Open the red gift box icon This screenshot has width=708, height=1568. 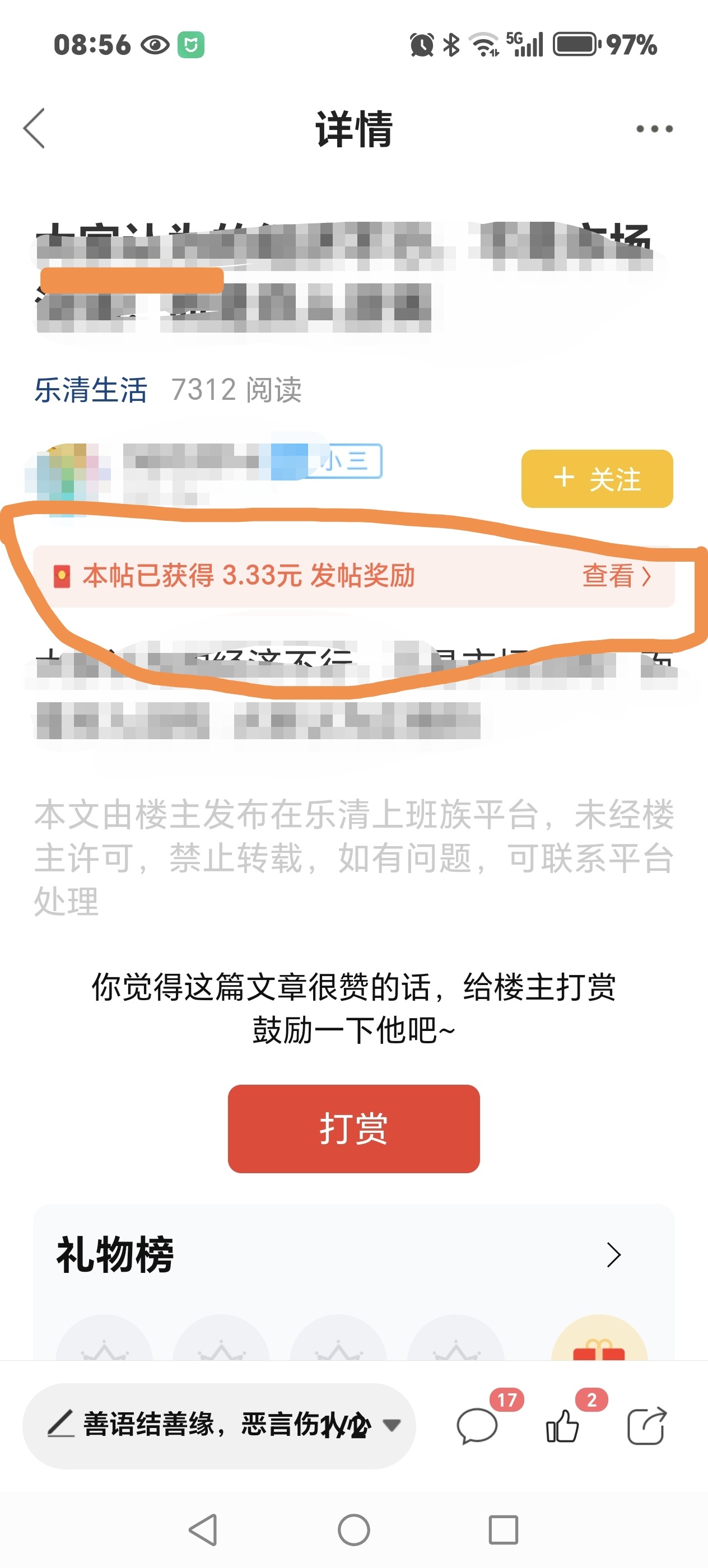[x=599, y=1348]
